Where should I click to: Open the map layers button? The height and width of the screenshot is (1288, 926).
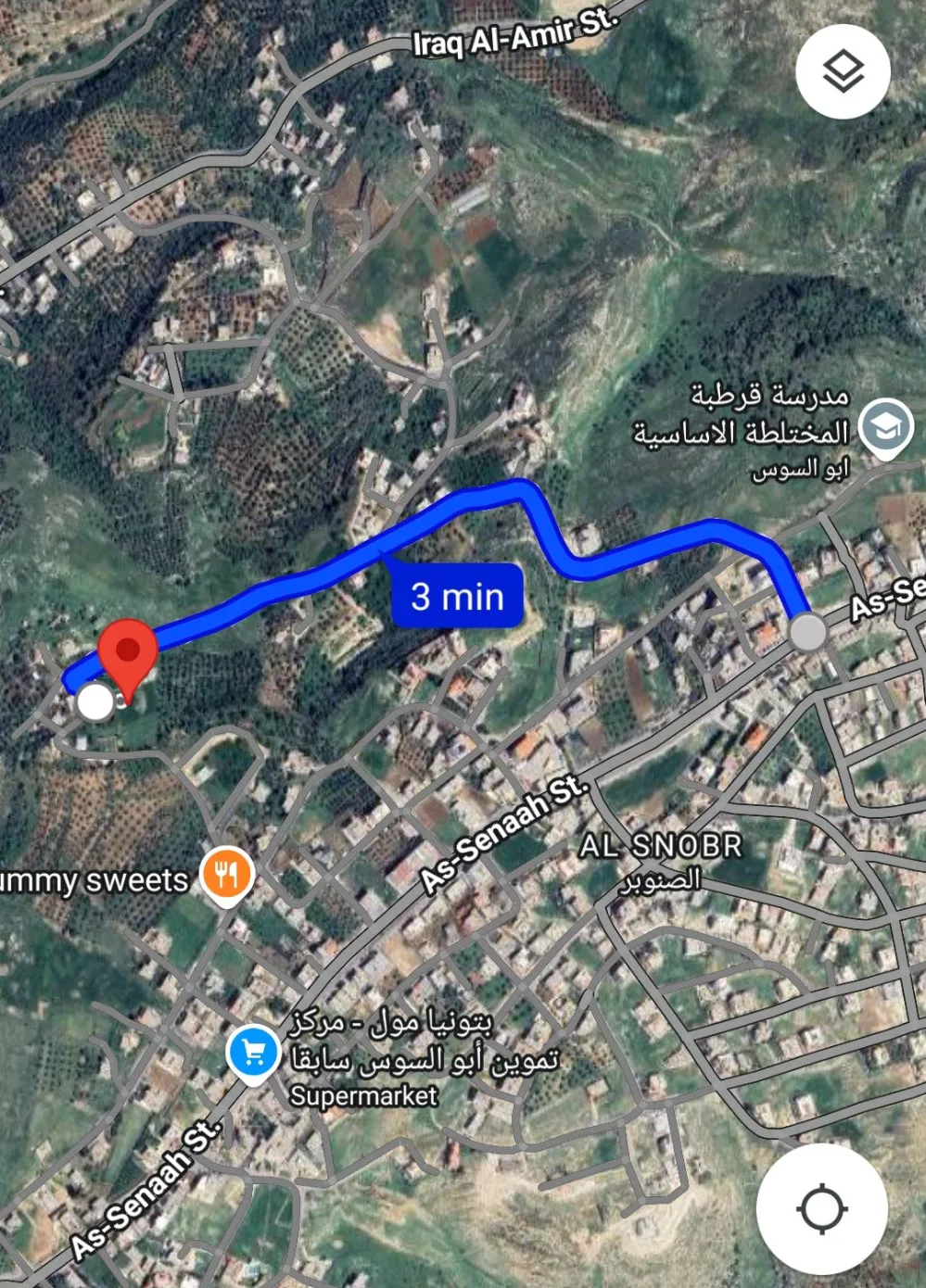843,71
